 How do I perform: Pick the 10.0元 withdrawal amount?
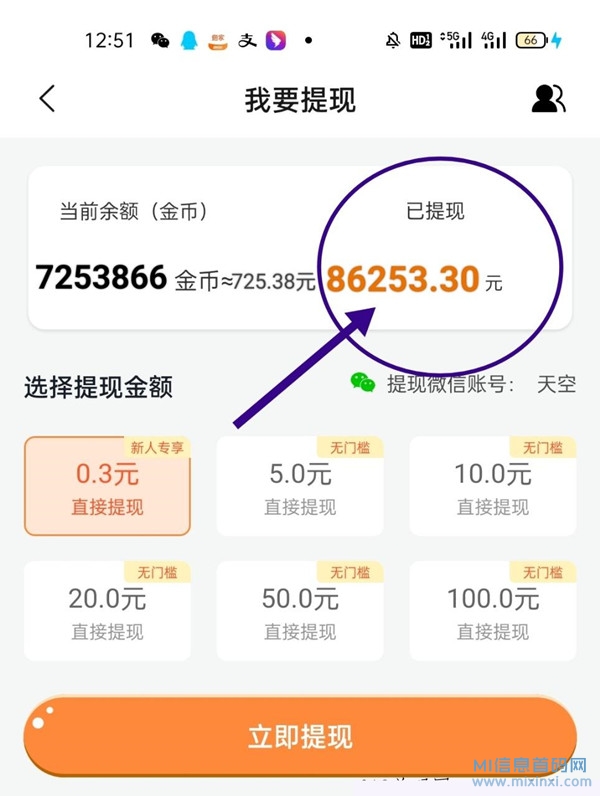493,486
